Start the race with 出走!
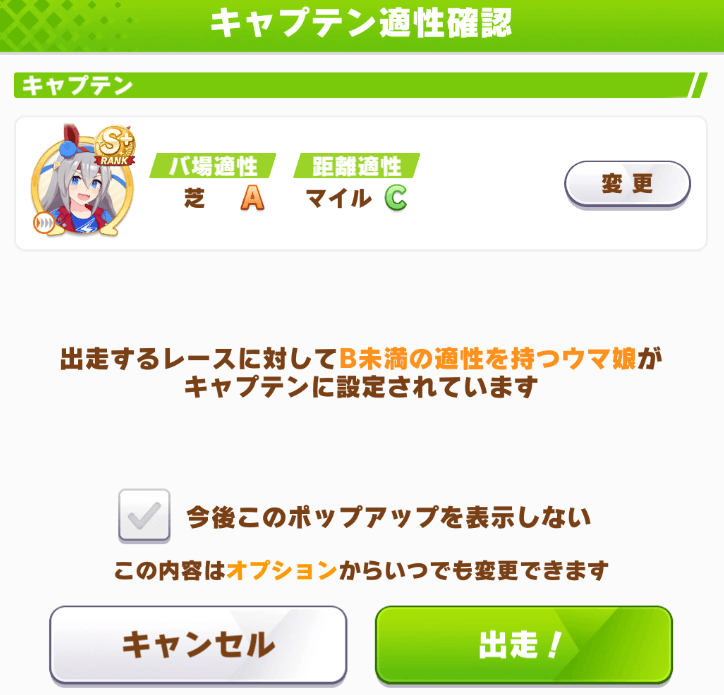This screenshot has width=724, height=695. pyautogui.click(x=523, y=644)
